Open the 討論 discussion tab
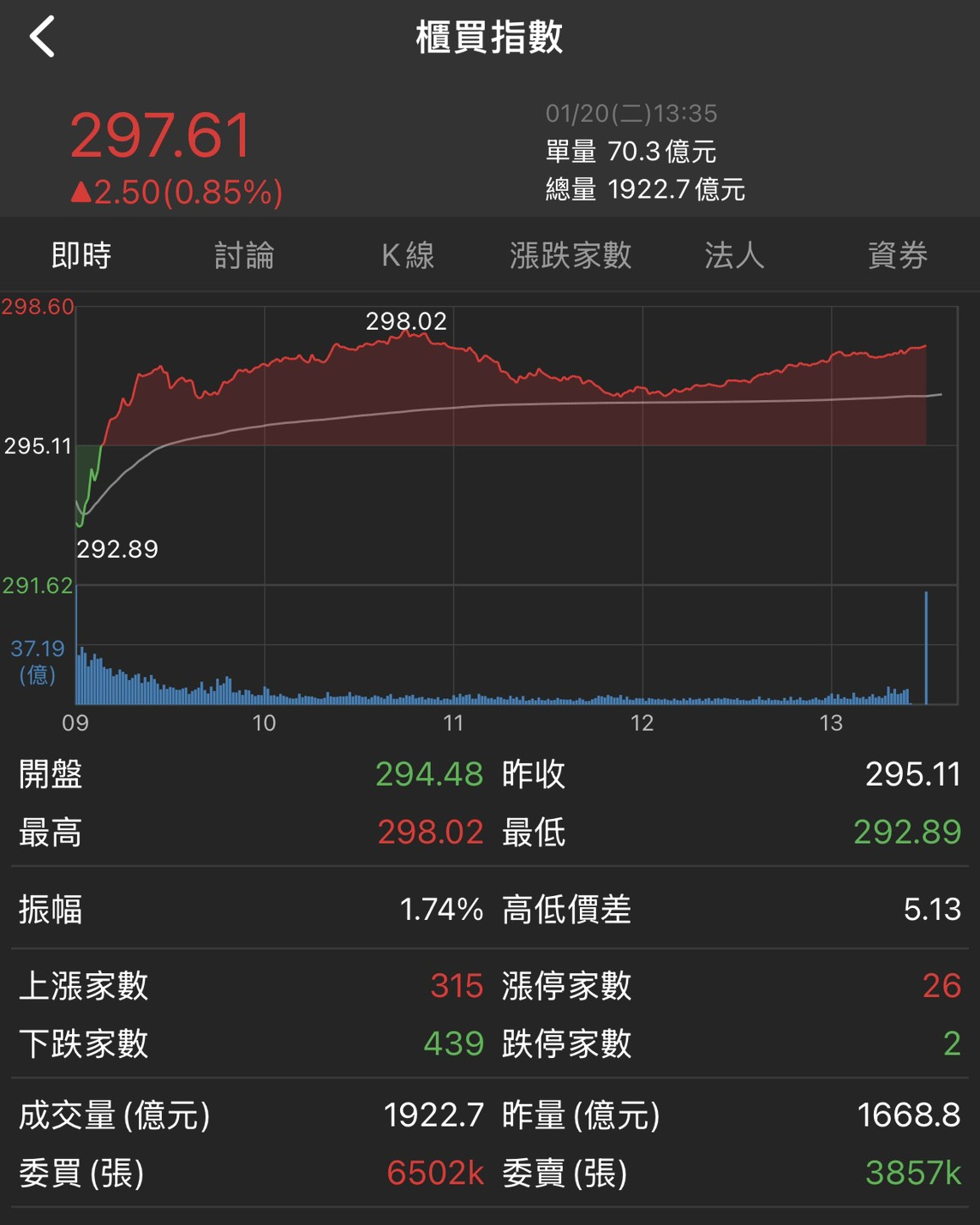The image size is (980, 1225). 242,254
